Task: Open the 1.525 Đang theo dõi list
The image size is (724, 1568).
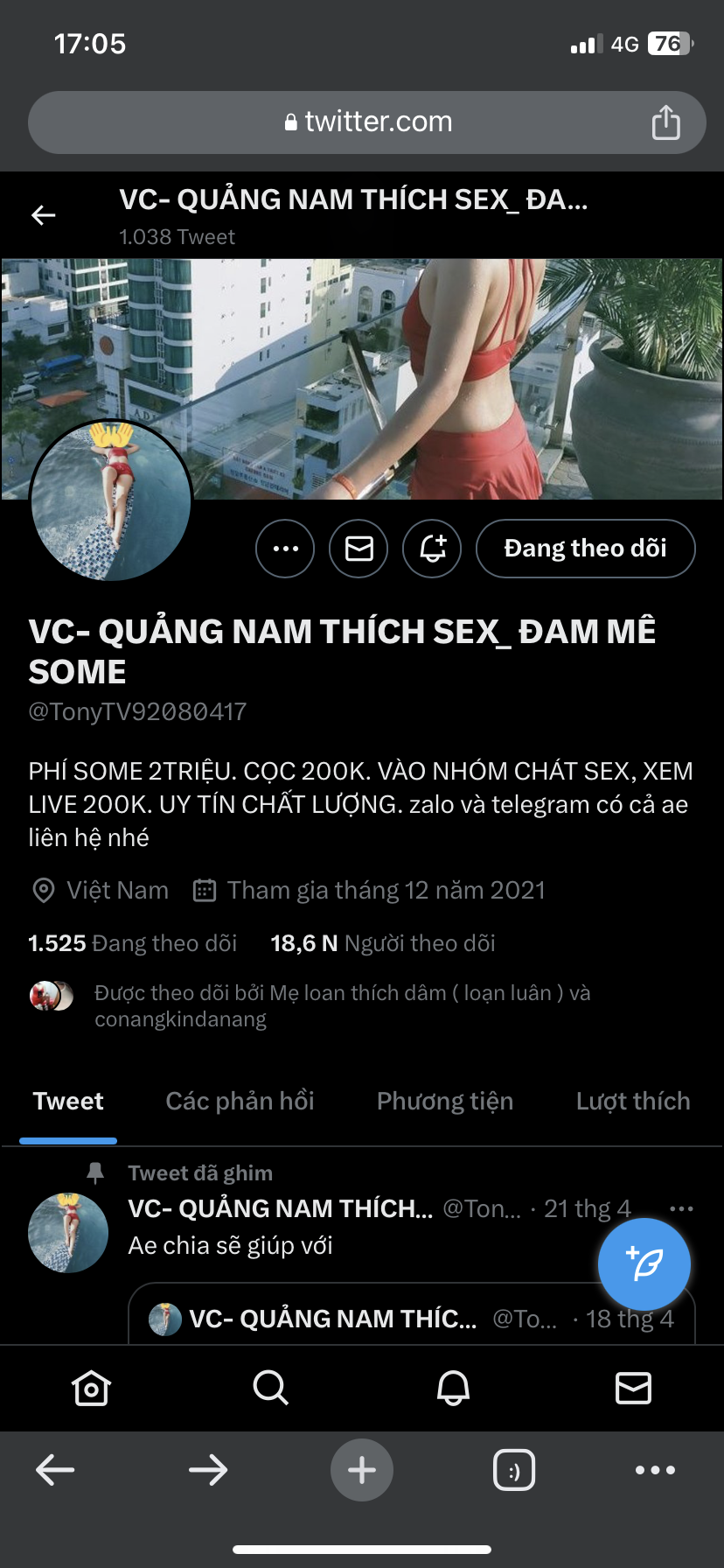Action: coord(133,943)
